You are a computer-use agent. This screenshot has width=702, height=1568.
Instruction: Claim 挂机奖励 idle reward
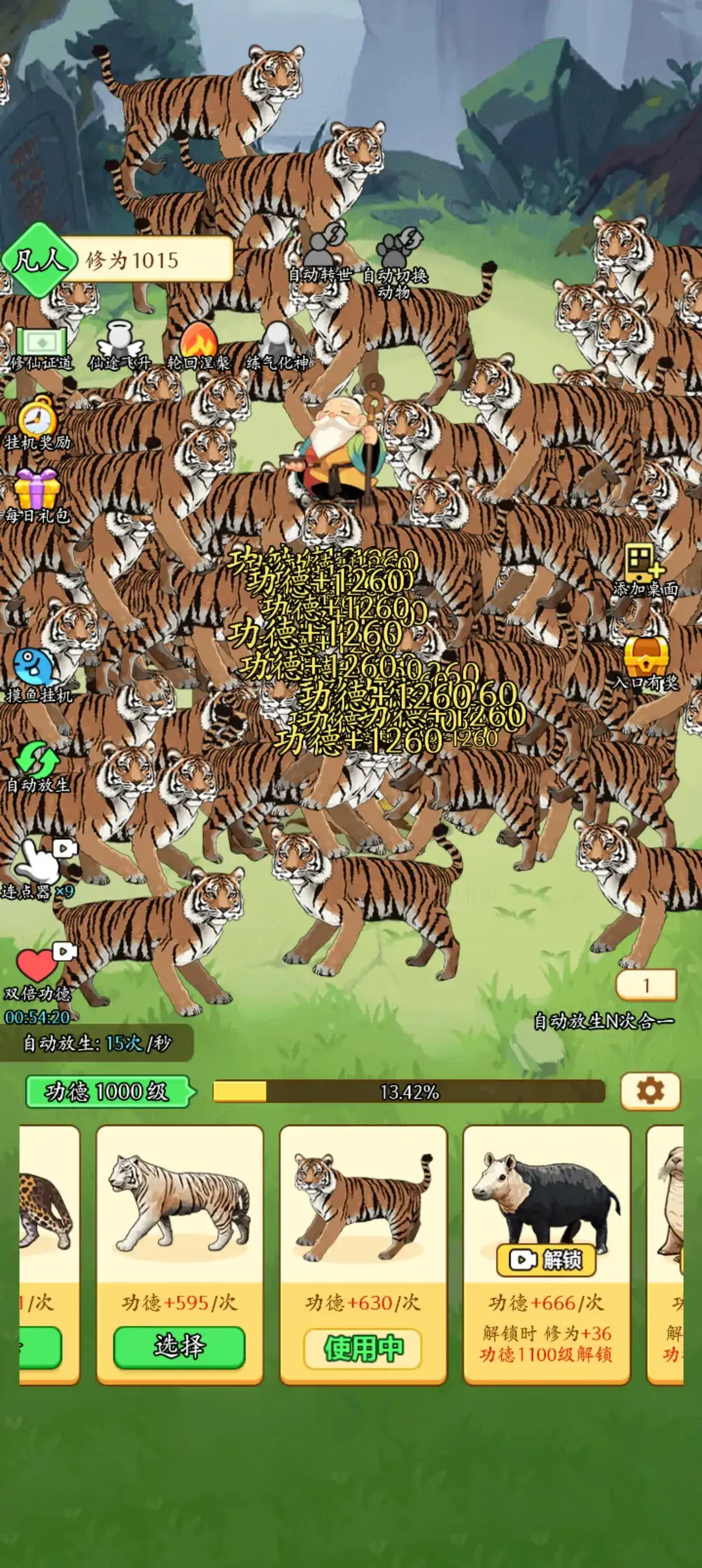click(x=37, y=424)
